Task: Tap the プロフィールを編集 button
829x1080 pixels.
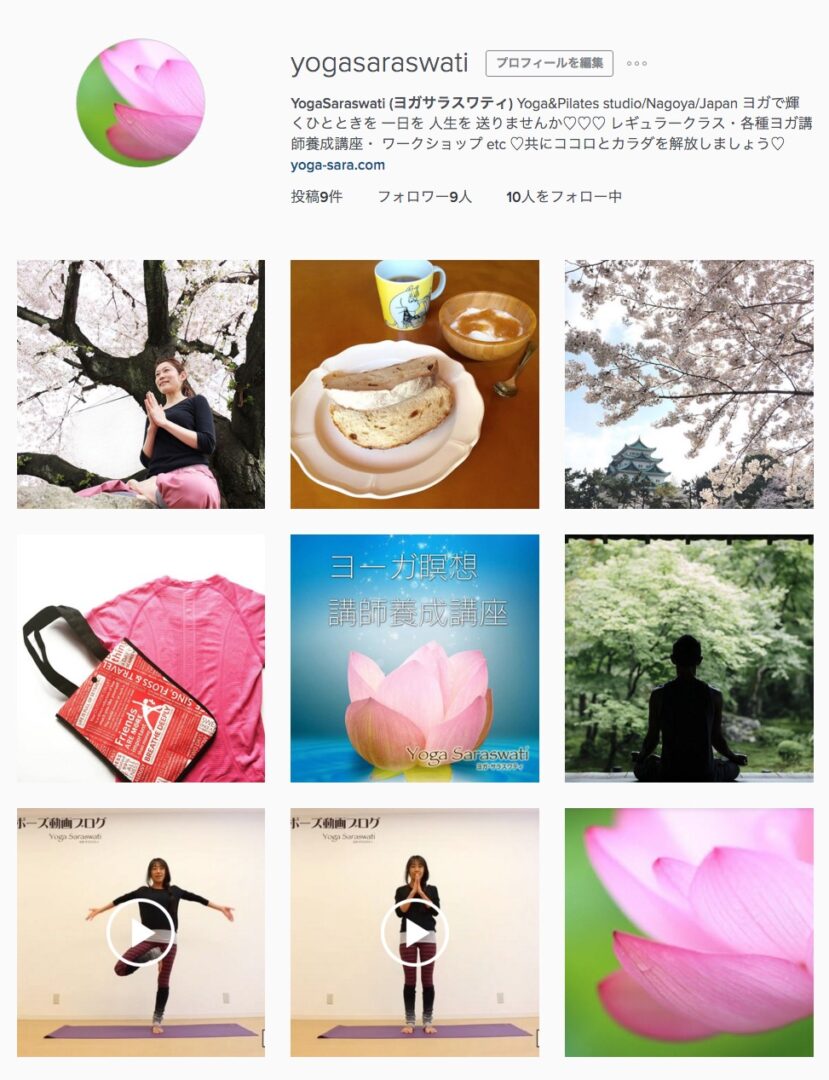Action: coord(549,63)
